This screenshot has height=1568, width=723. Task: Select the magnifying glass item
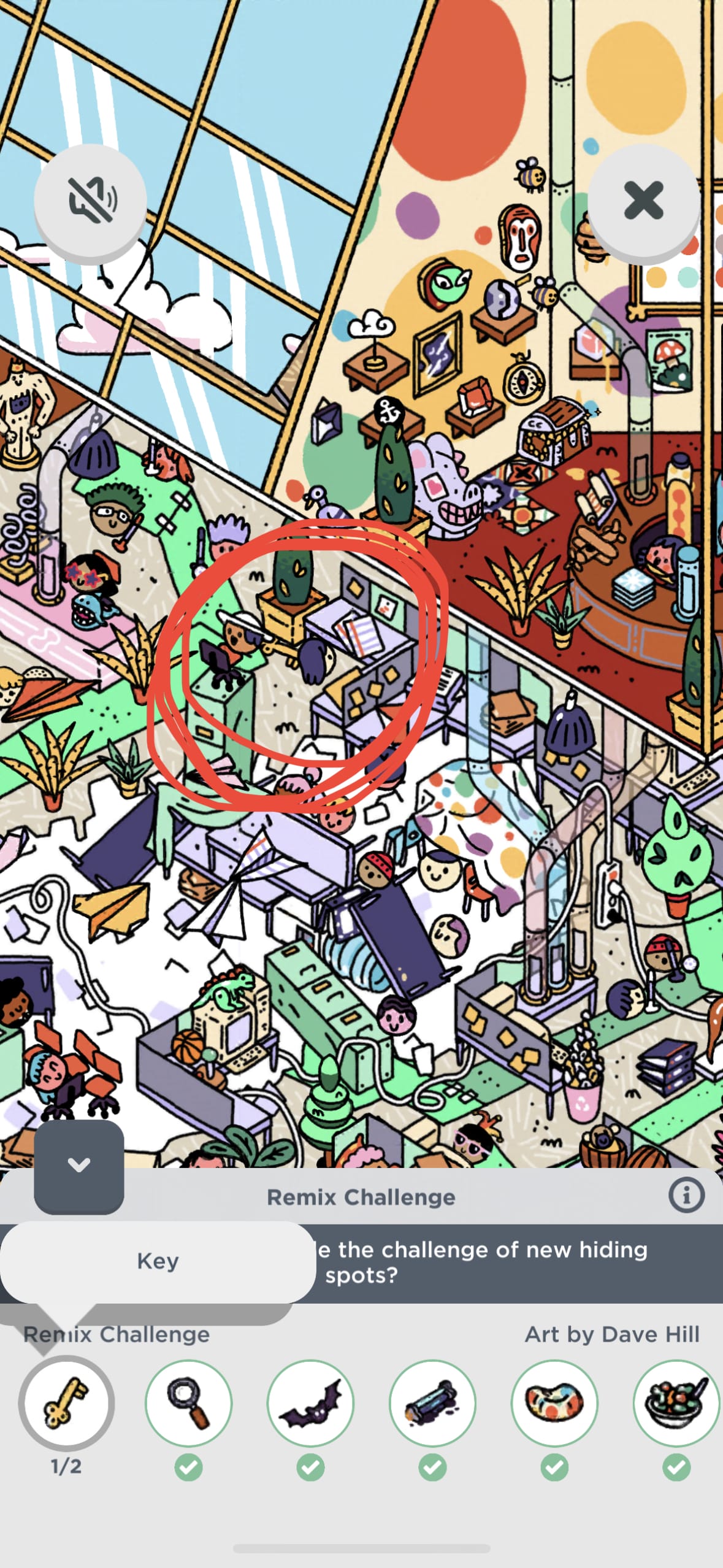pos(188,1402)
